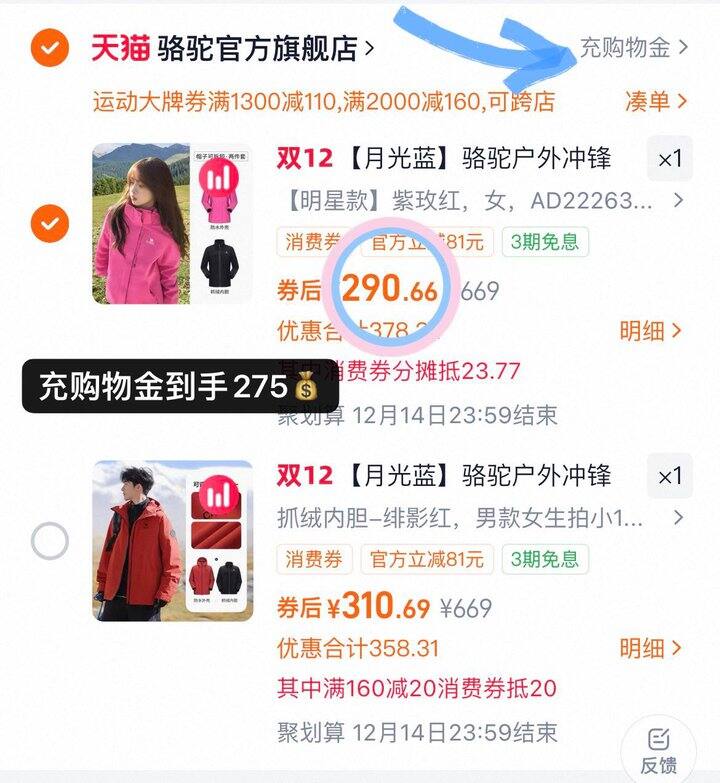This screenshot has width=720, height=783.
Task: Open the pink jacket product image
Action: tap(170, 223)
